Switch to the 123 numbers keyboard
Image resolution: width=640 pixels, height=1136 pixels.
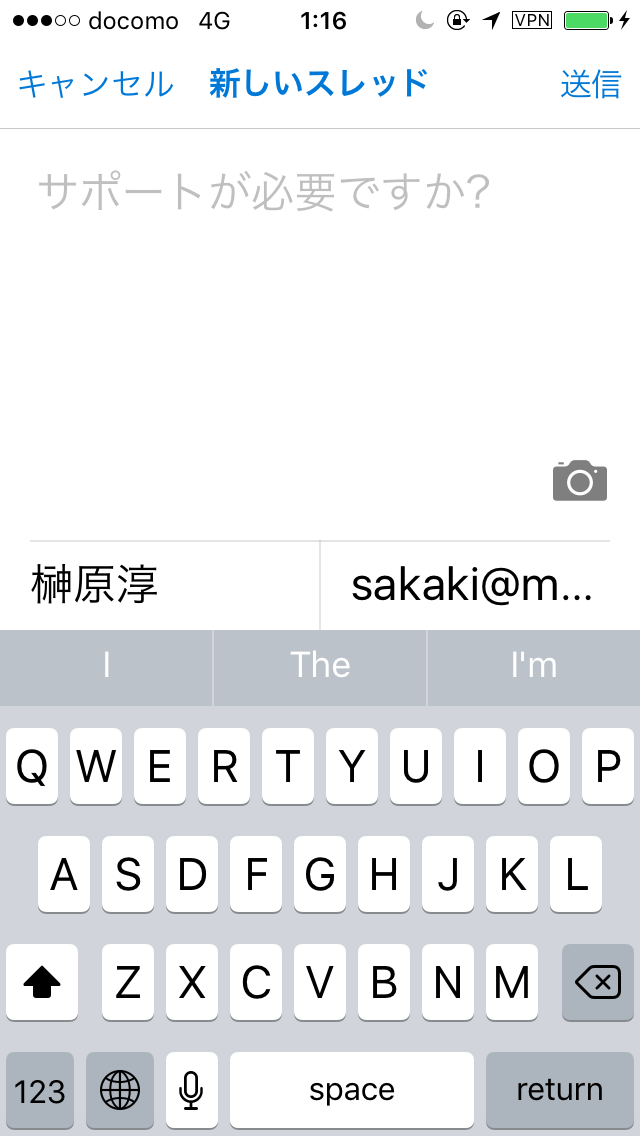tap(40, 1089)
